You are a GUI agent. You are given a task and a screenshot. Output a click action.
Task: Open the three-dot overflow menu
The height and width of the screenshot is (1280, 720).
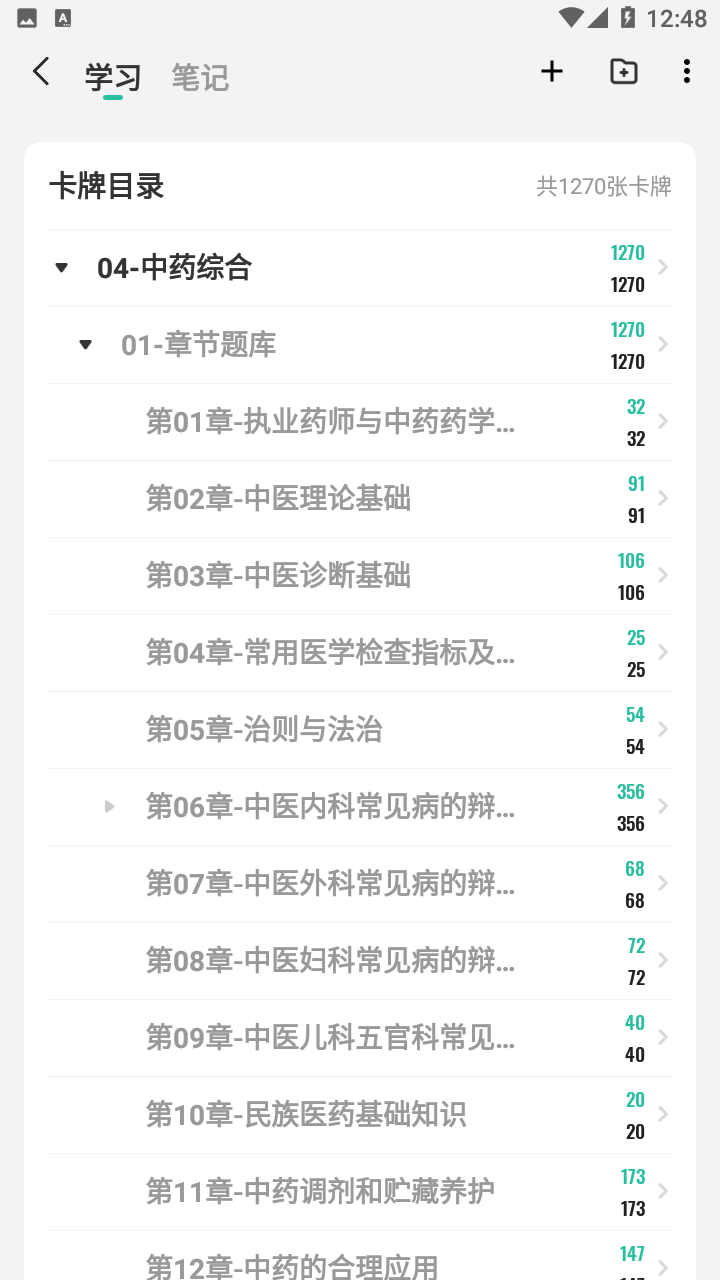(686, 71)
